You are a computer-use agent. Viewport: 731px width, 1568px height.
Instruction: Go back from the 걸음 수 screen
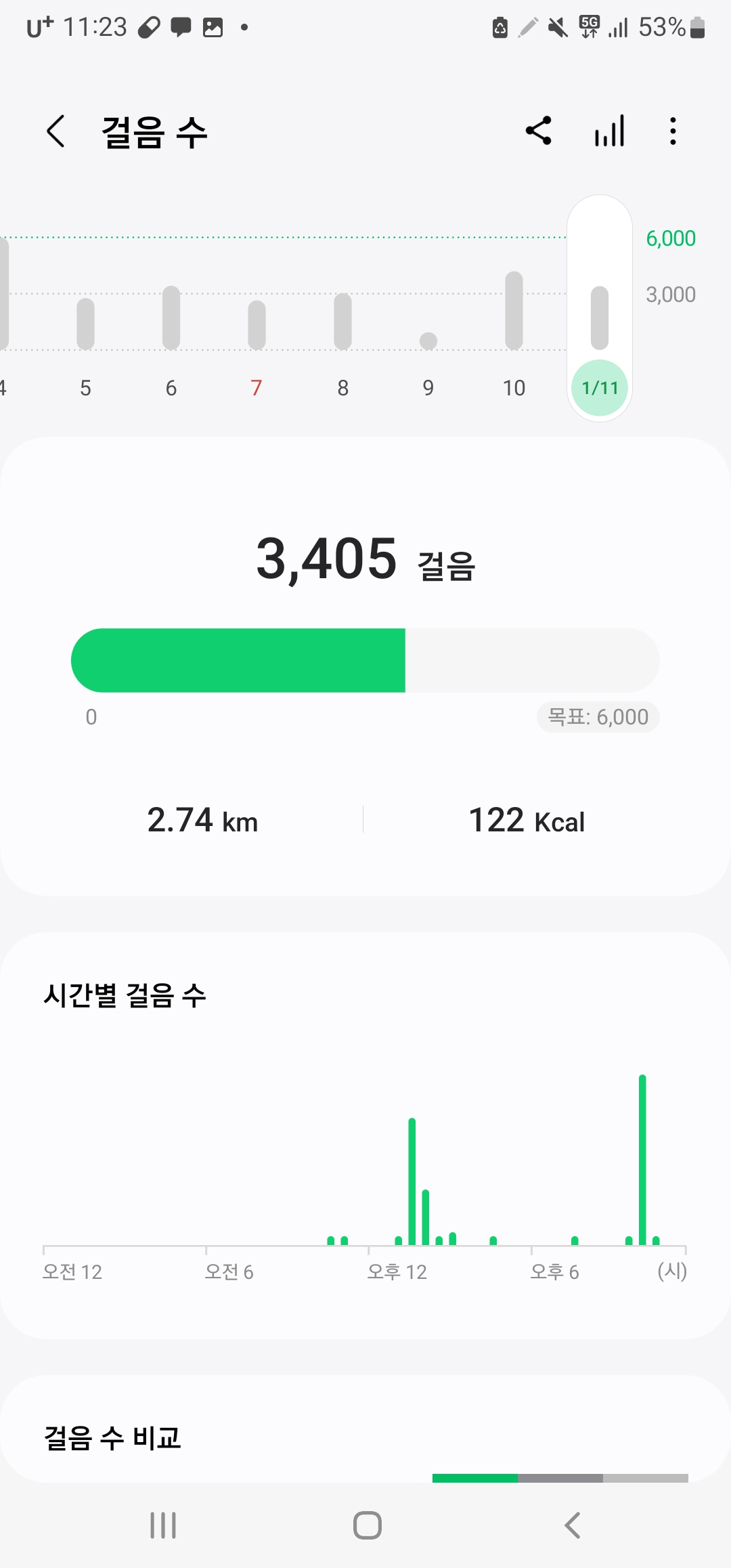click(x=56, y=131)
